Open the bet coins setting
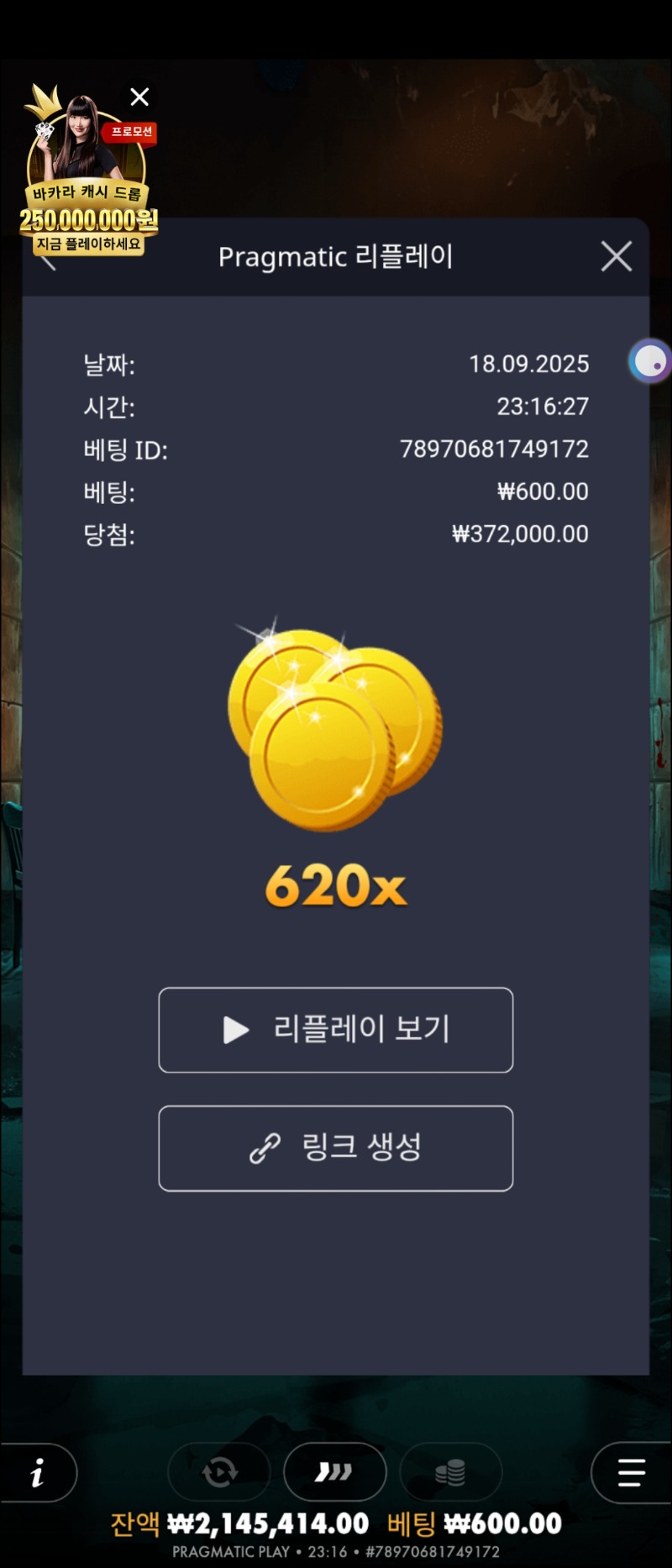This screenshot has height=1568, width=672. tap(450, 1472)
